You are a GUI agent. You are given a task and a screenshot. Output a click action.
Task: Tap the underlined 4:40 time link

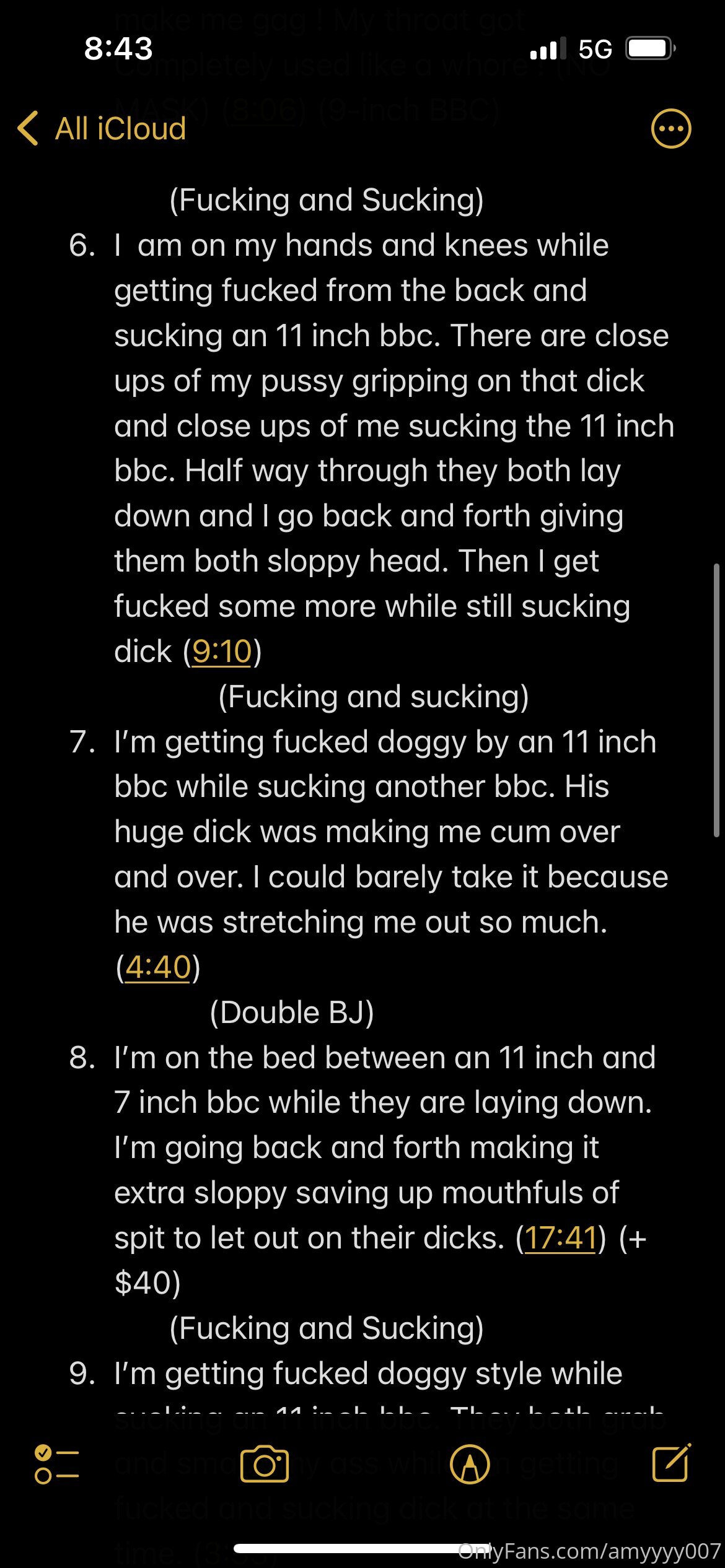(x=158, y=967)
